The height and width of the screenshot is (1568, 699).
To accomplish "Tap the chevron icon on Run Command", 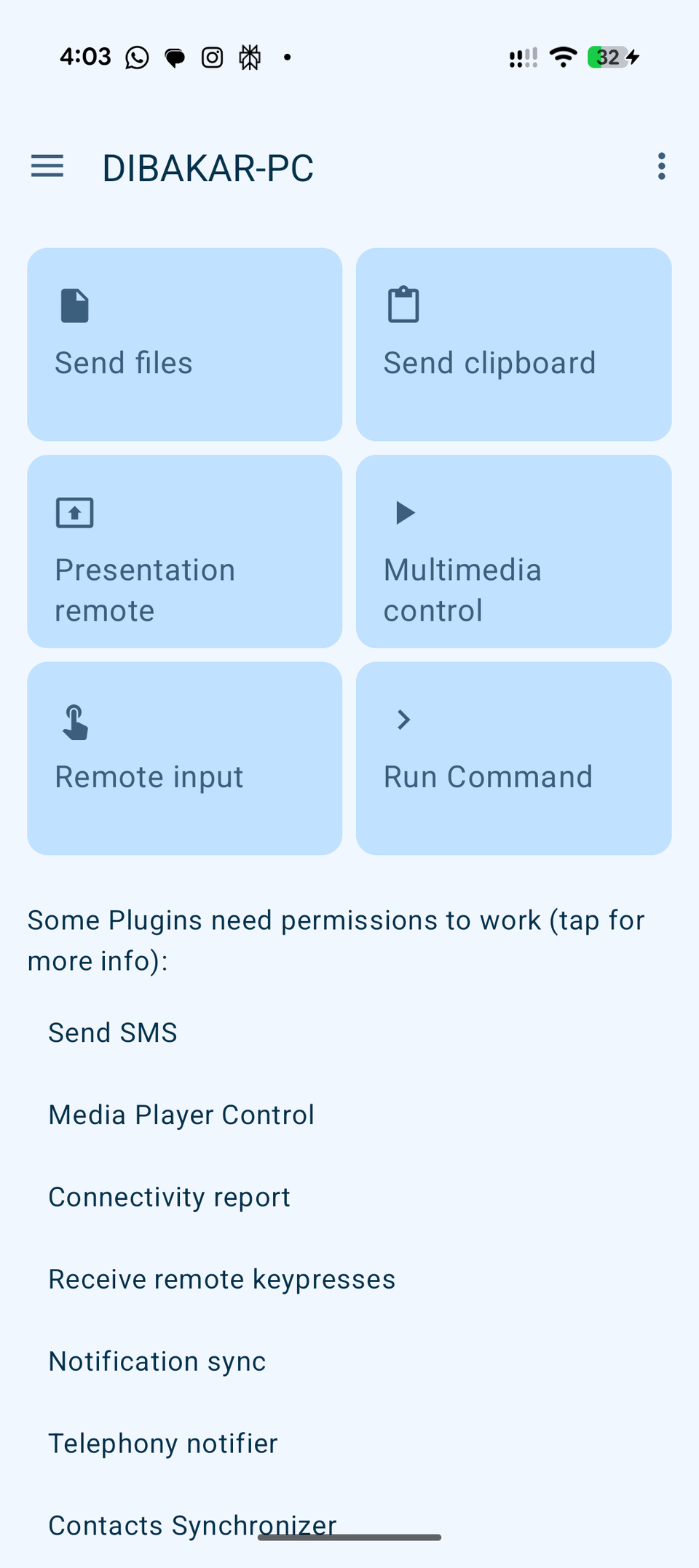I will (x=402, y=720).
